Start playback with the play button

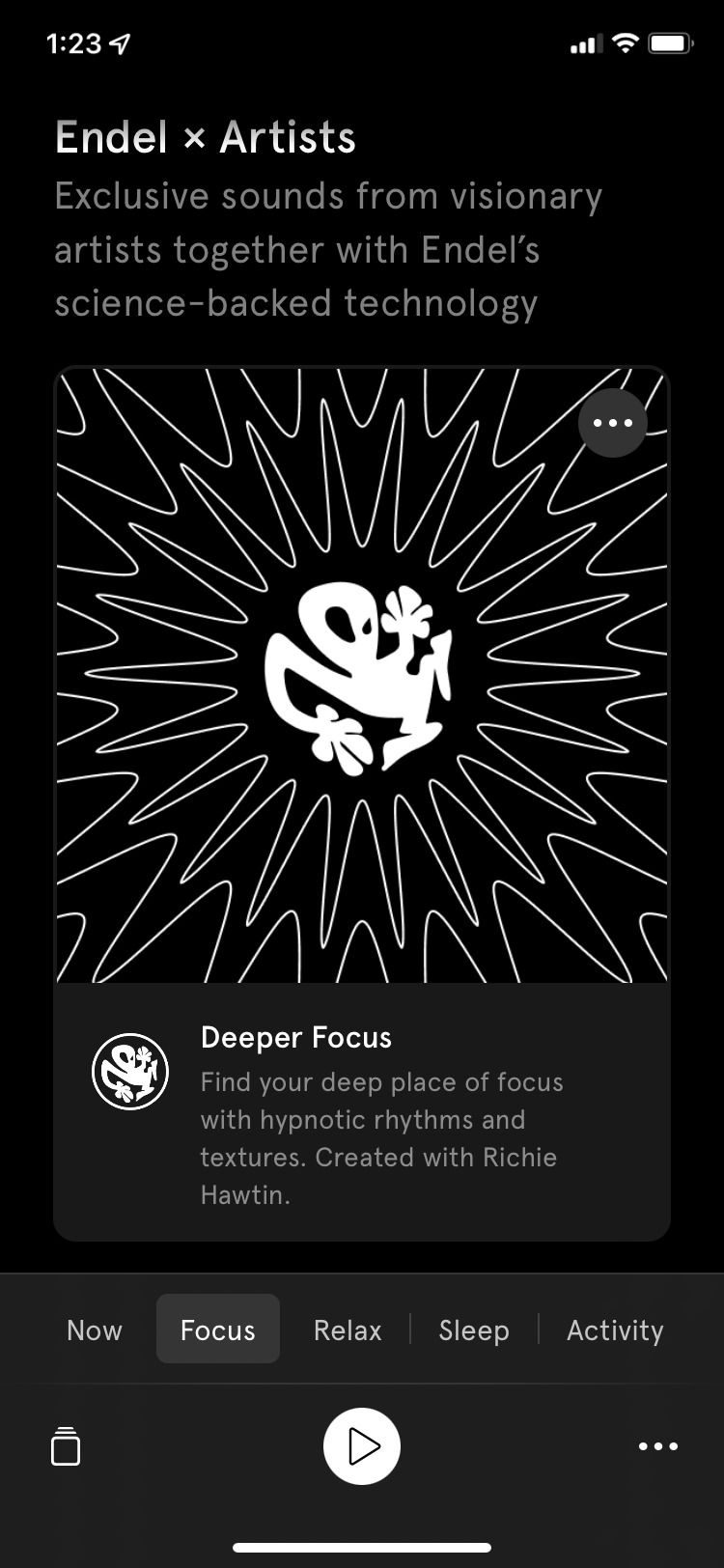[x=362, y=1445]
